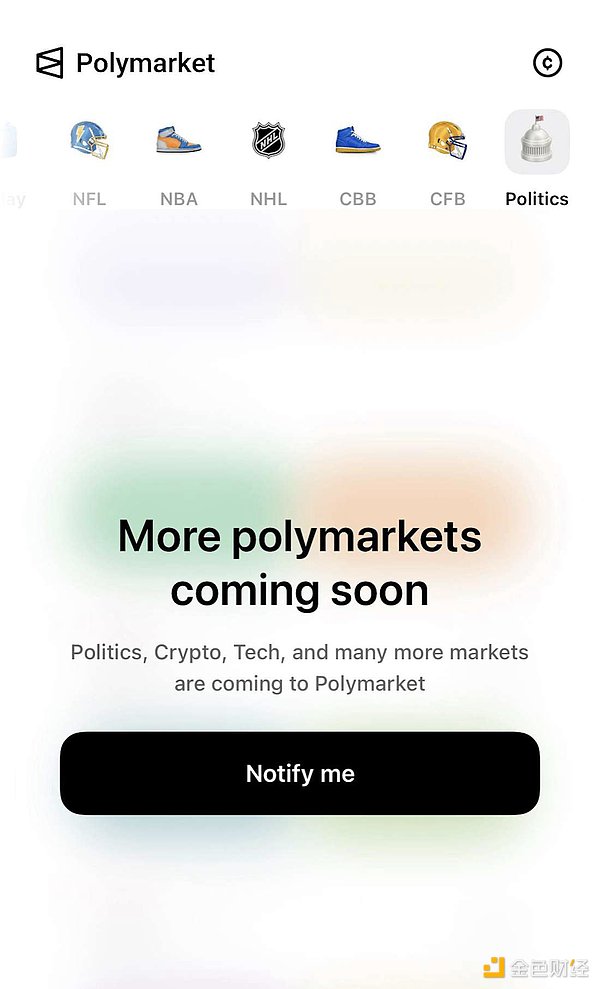
Task: Open the NHL category
Action: pos(268,160)
